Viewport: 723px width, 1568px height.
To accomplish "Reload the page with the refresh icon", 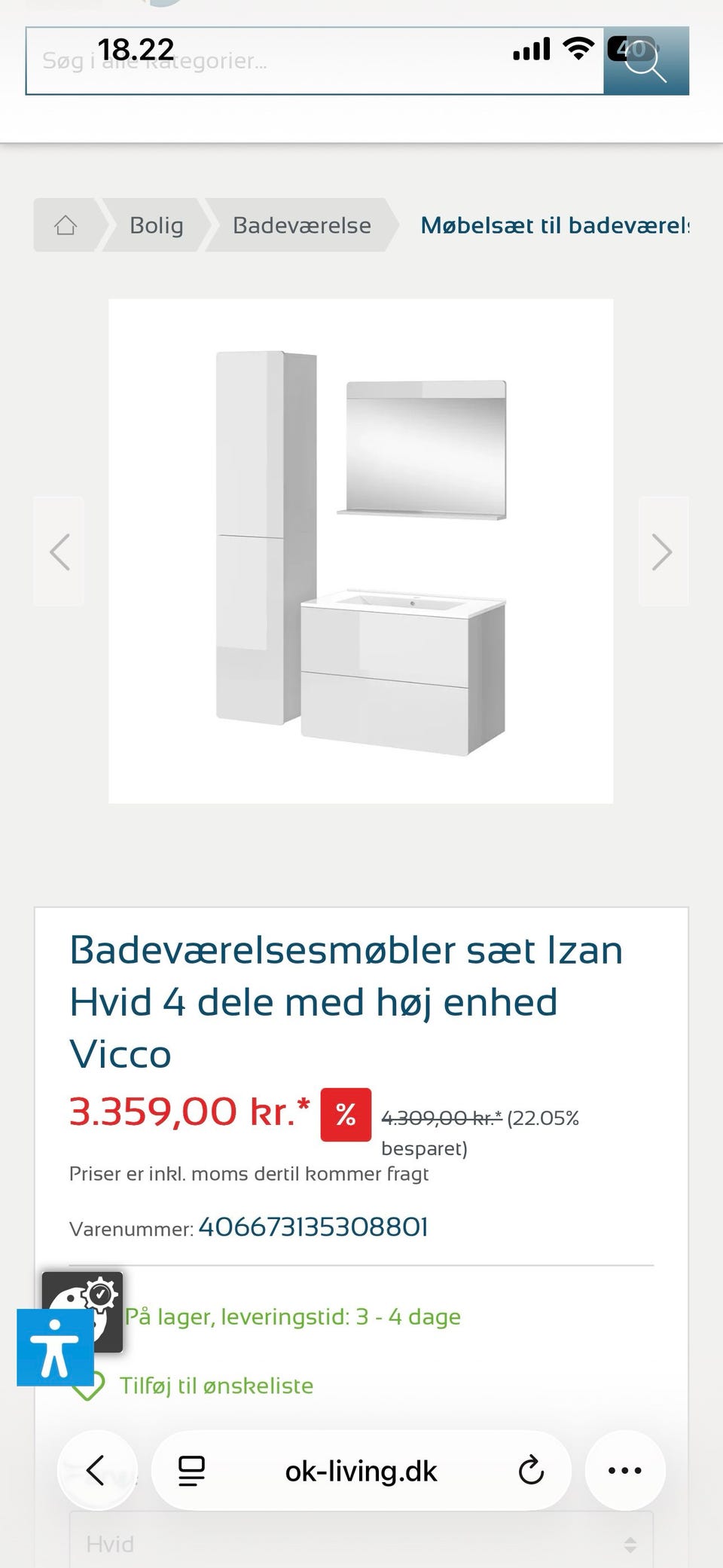I will click(x=532, y=1470).
